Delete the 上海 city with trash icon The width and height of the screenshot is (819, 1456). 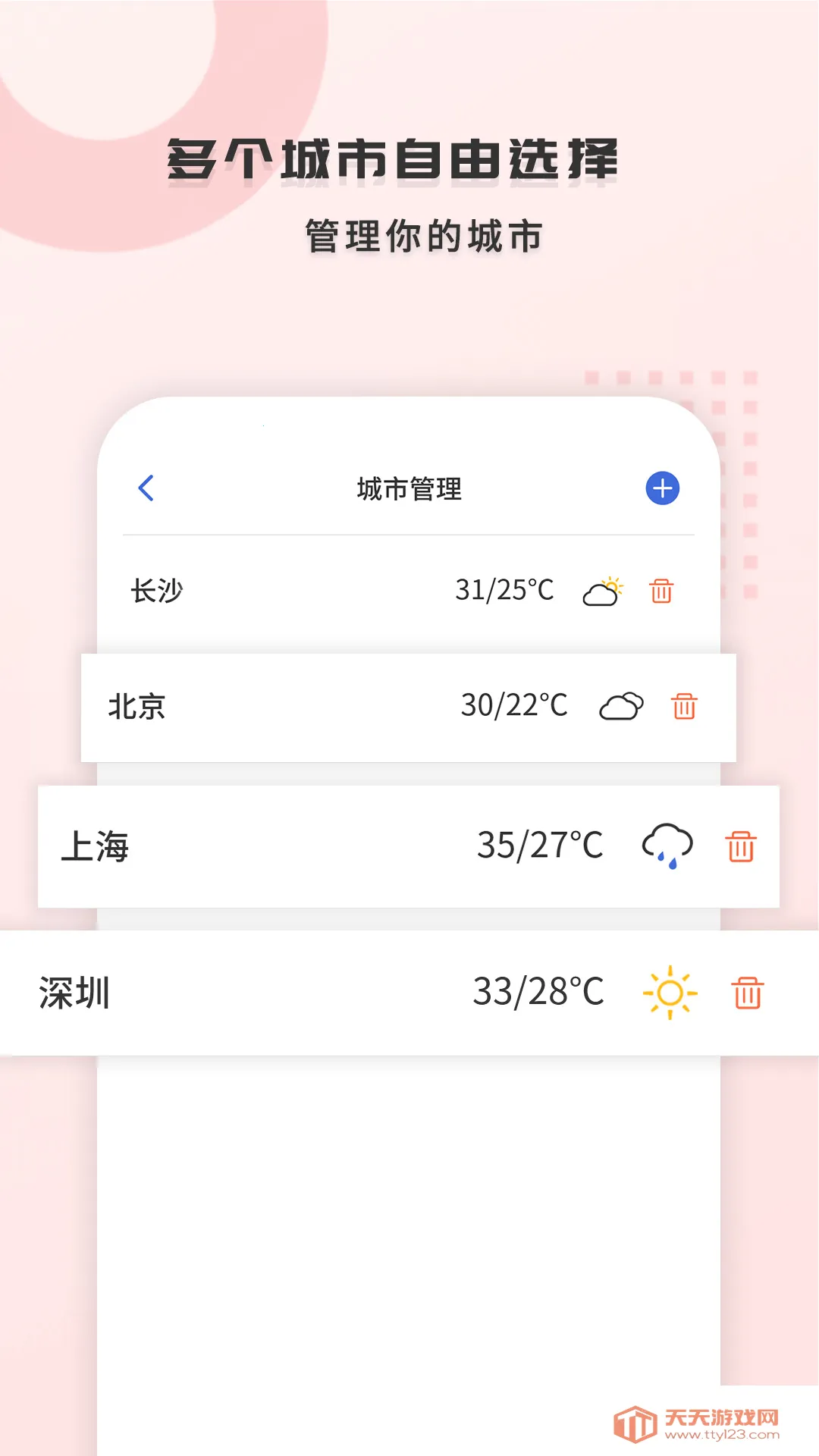pyautogui.click(x=741, y=847)
